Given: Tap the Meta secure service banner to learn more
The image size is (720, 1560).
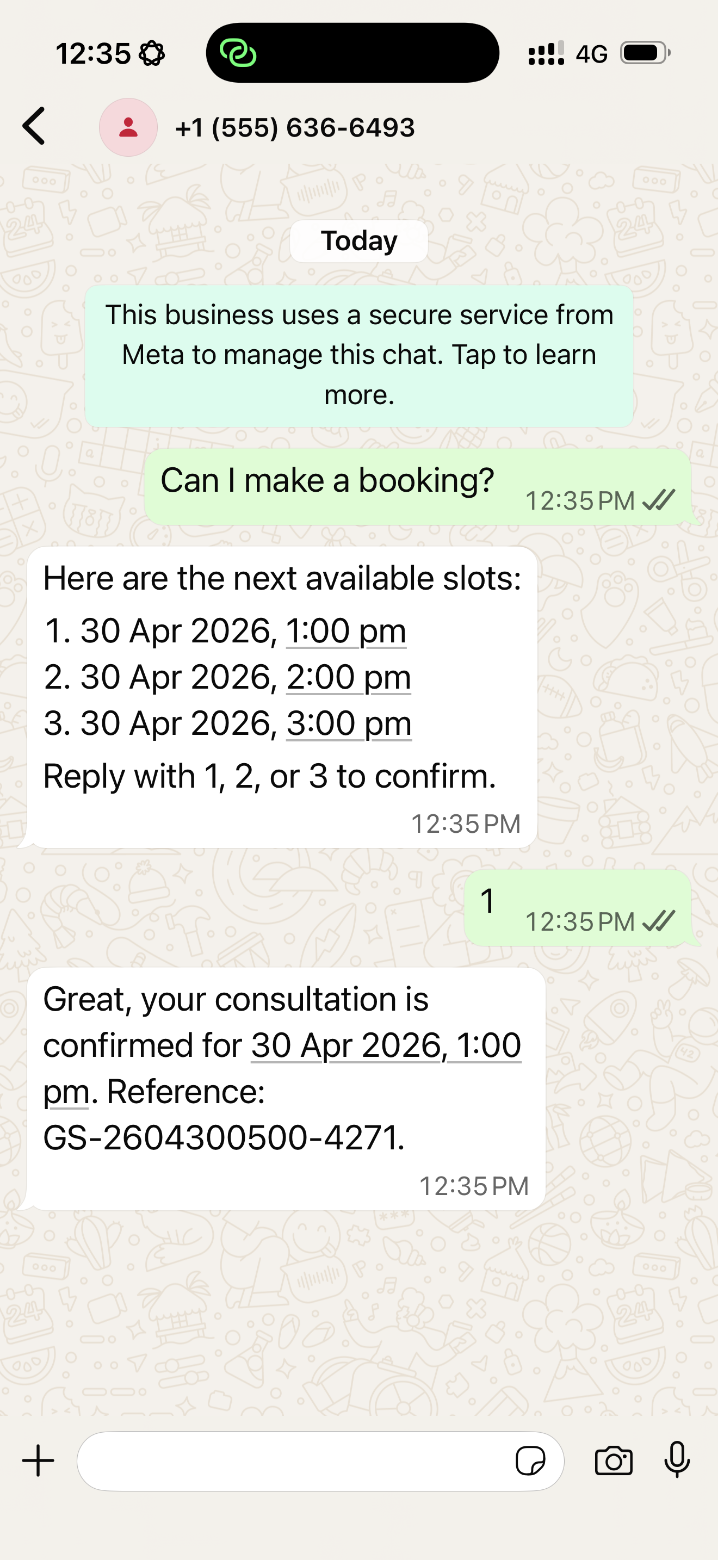Looking at the screenshot, I should coord(359,354).
